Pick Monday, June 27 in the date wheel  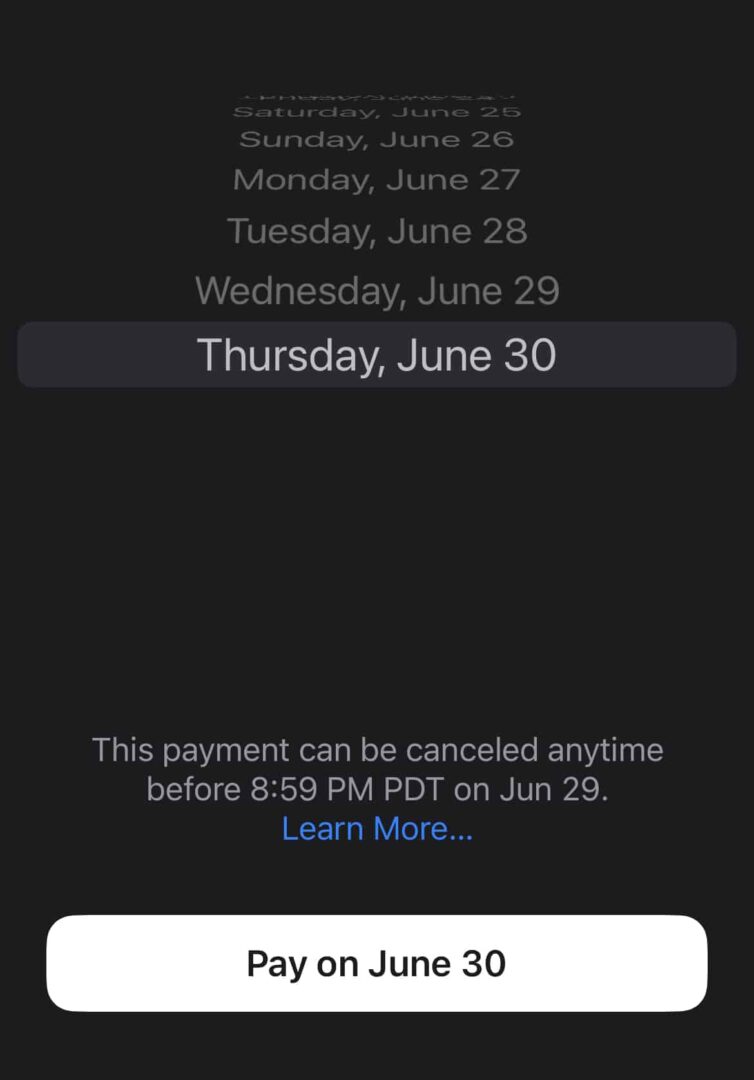377,180
